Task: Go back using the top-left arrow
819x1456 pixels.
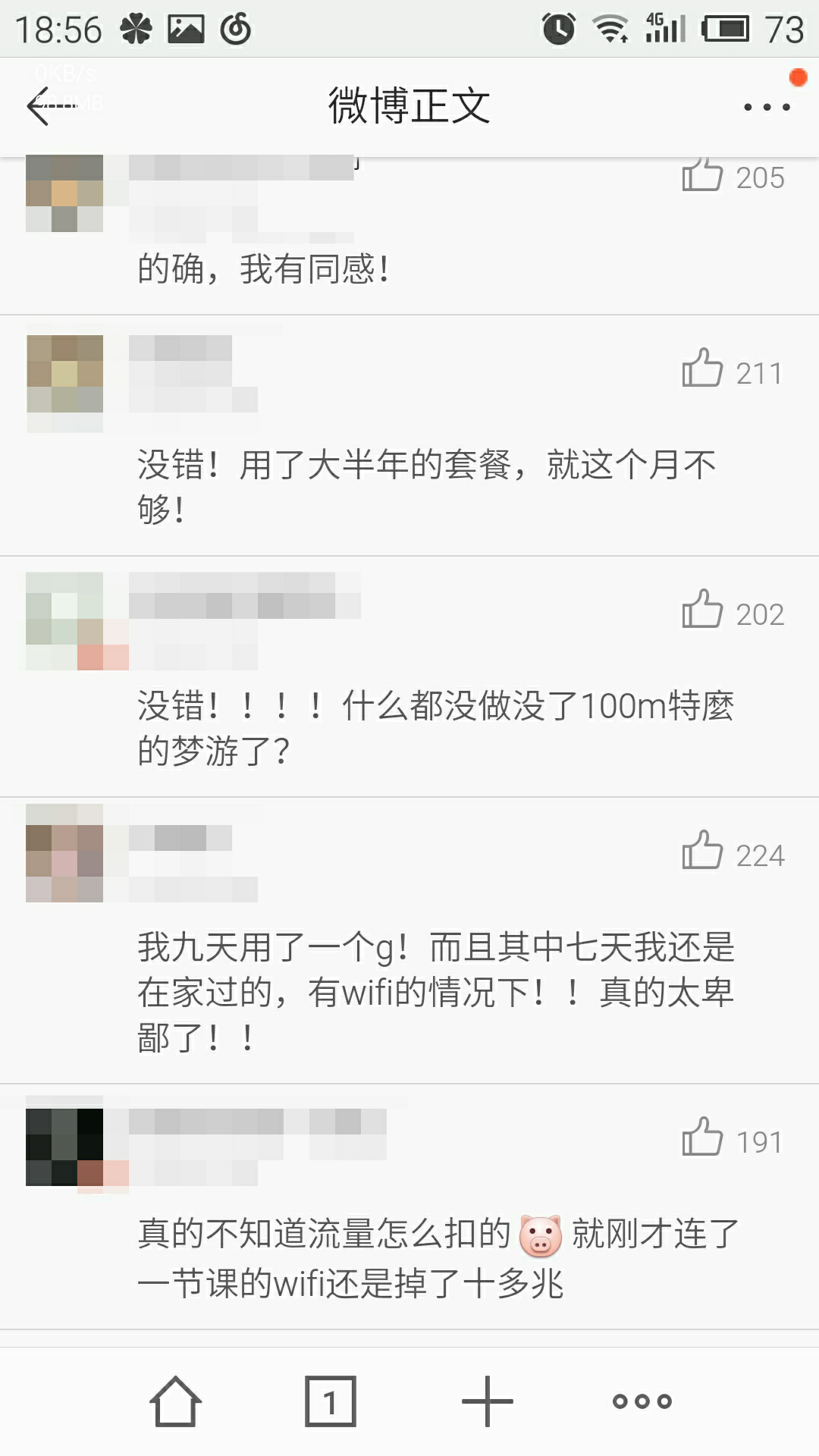Action: click(45, 106)
